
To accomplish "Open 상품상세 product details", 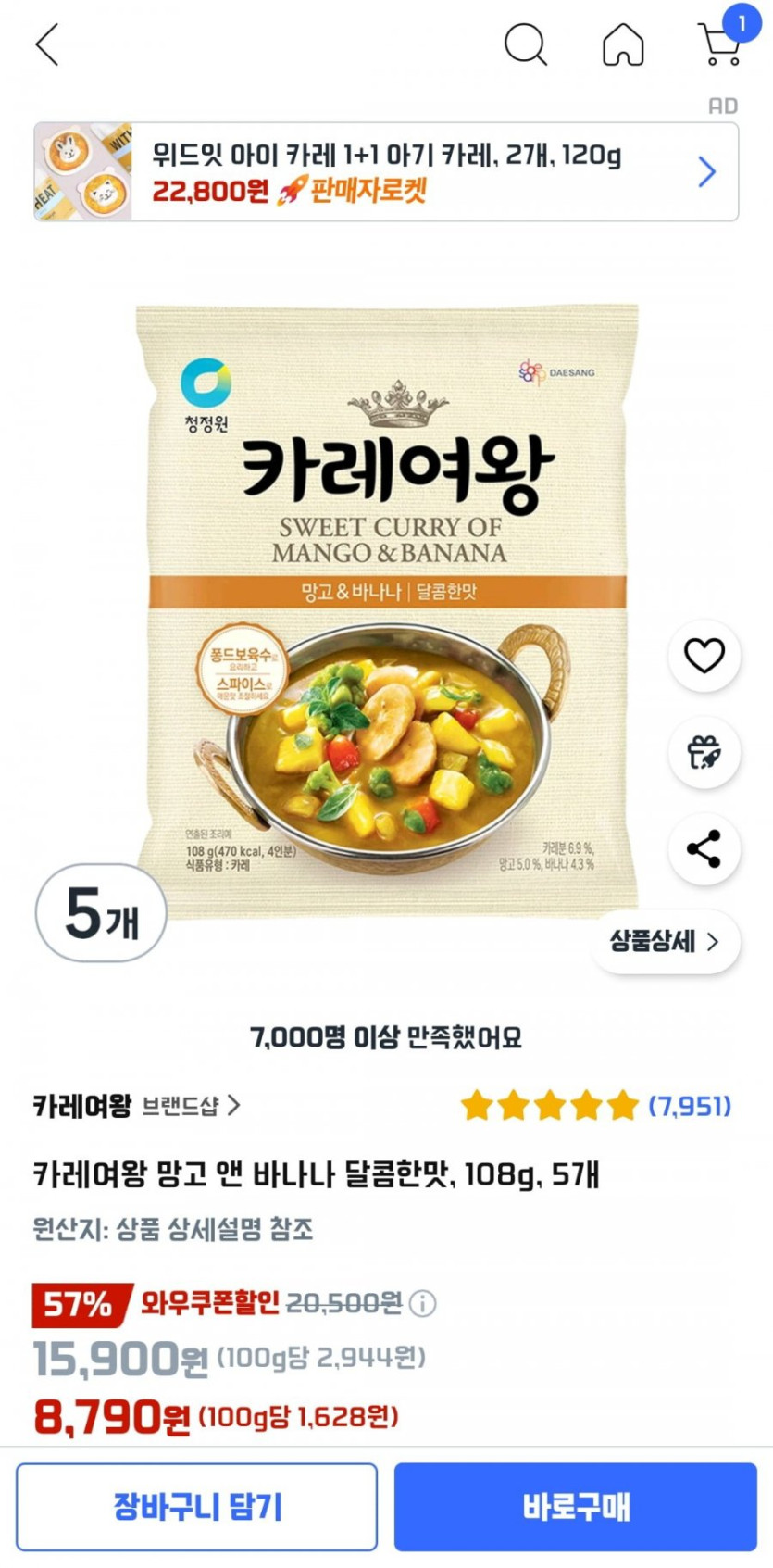I will tap(664, 942).
